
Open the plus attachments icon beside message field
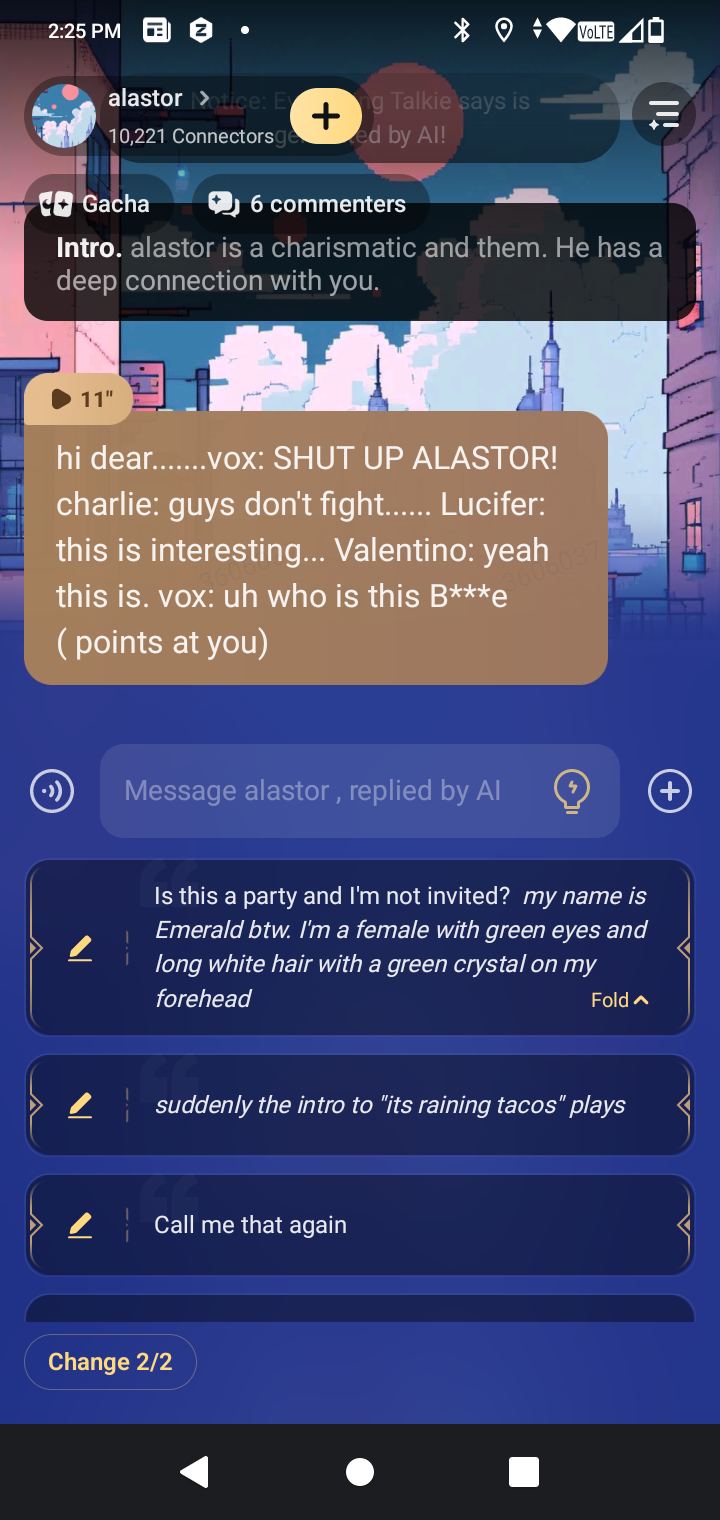coord(669,791)
